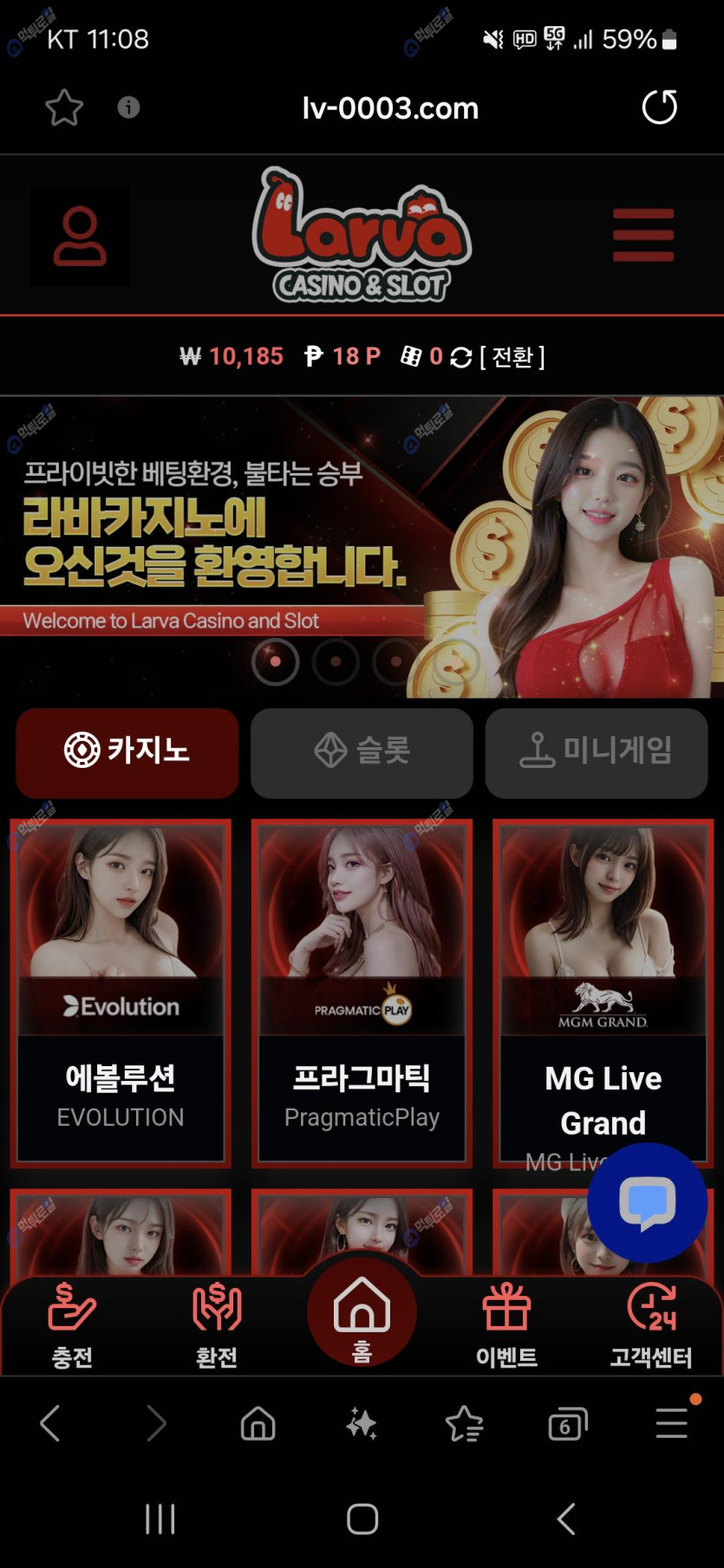Screen dimensions: 724x1568
Task: Open the red hamburger menu
Action: pyautogui.click(x=642, y=235)
